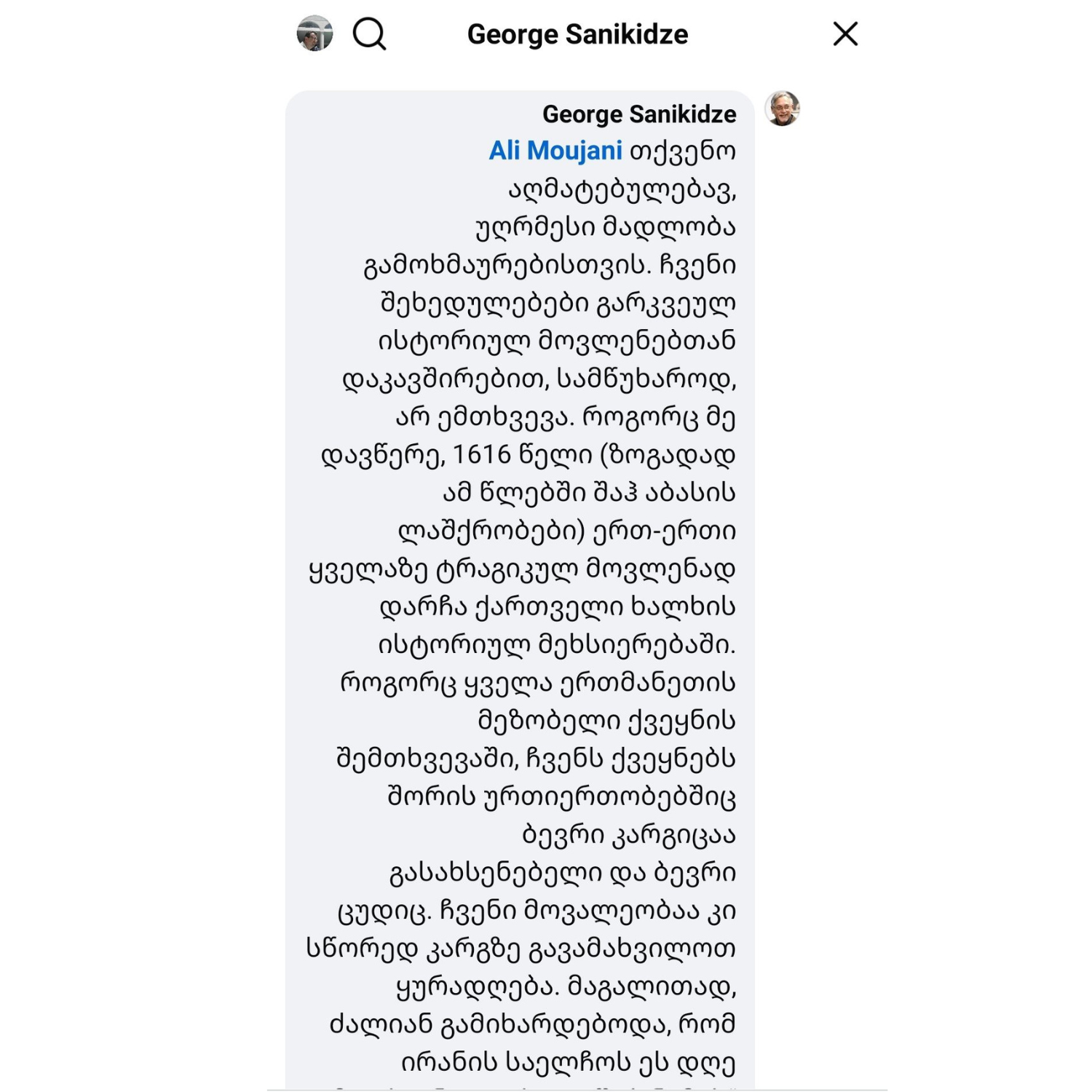The image size is (1092, 1092).
Task: Close the George Sanikidze comment view
Action: 845,34
